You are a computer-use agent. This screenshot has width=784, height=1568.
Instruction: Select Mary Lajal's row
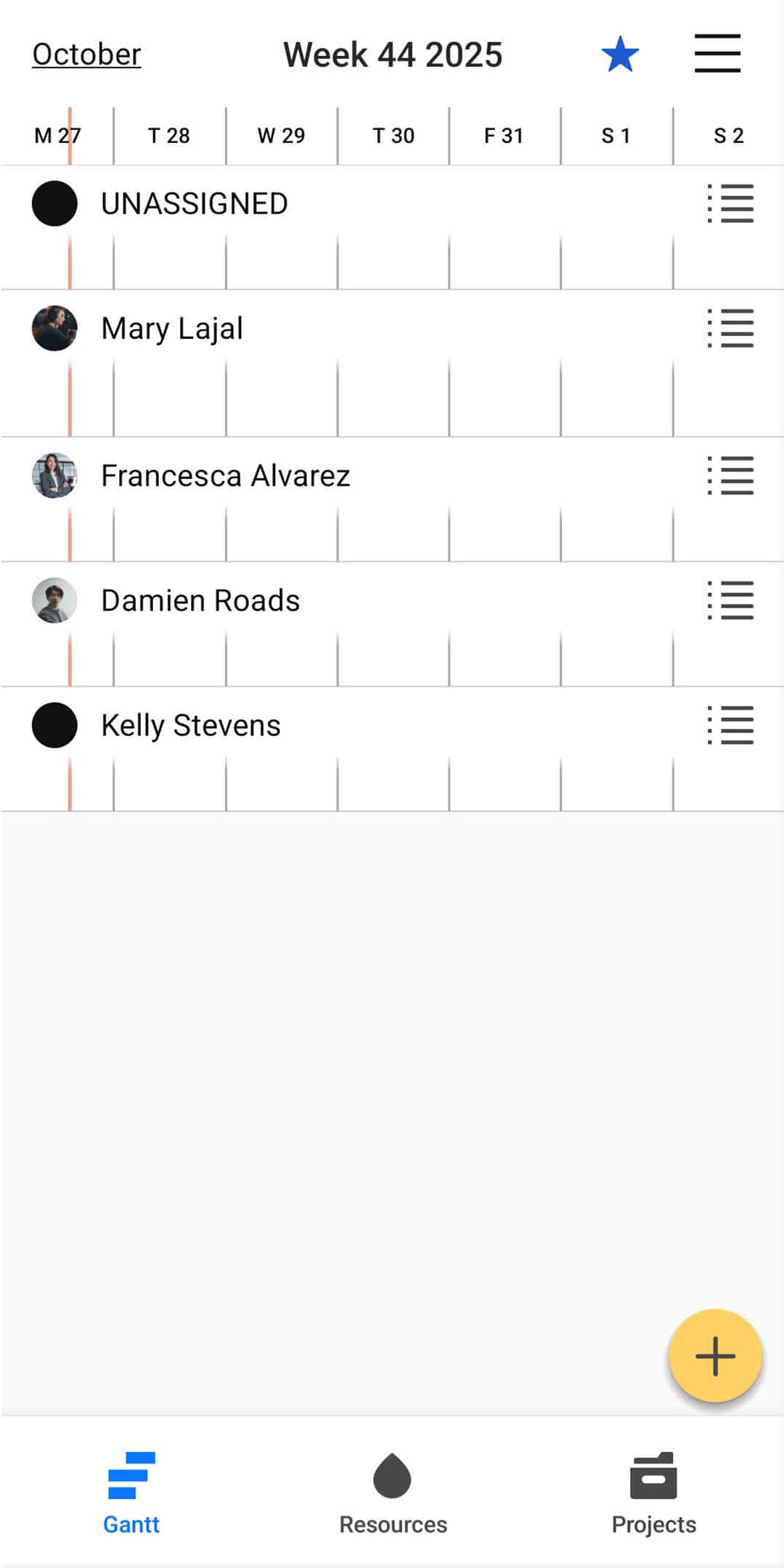click(x=172, y=329)
